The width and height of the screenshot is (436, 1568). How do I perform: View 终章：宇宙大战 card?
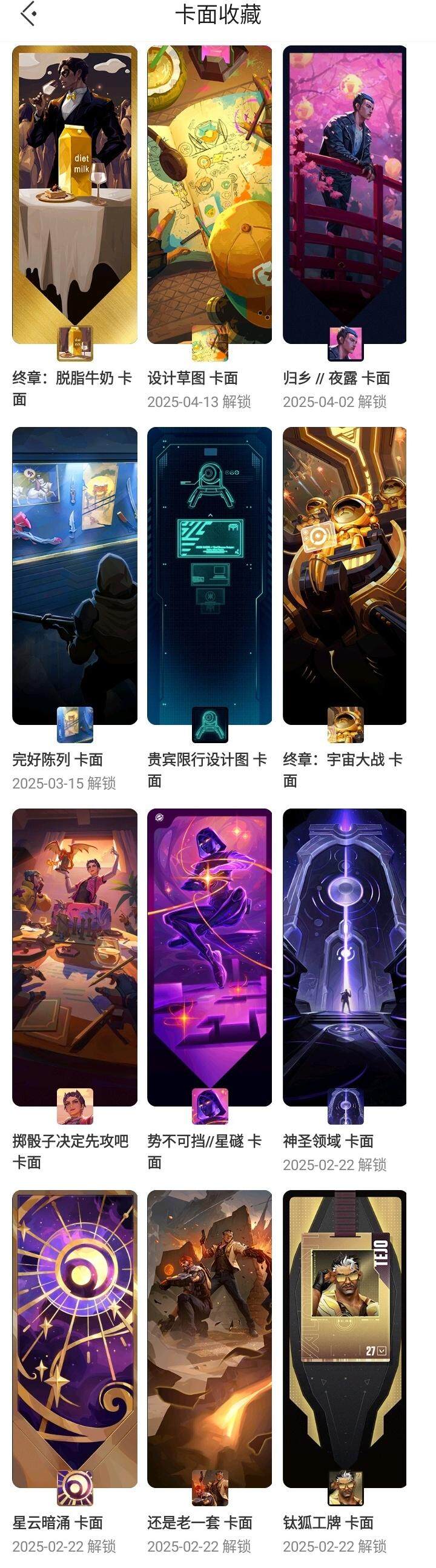click(345, 575)
